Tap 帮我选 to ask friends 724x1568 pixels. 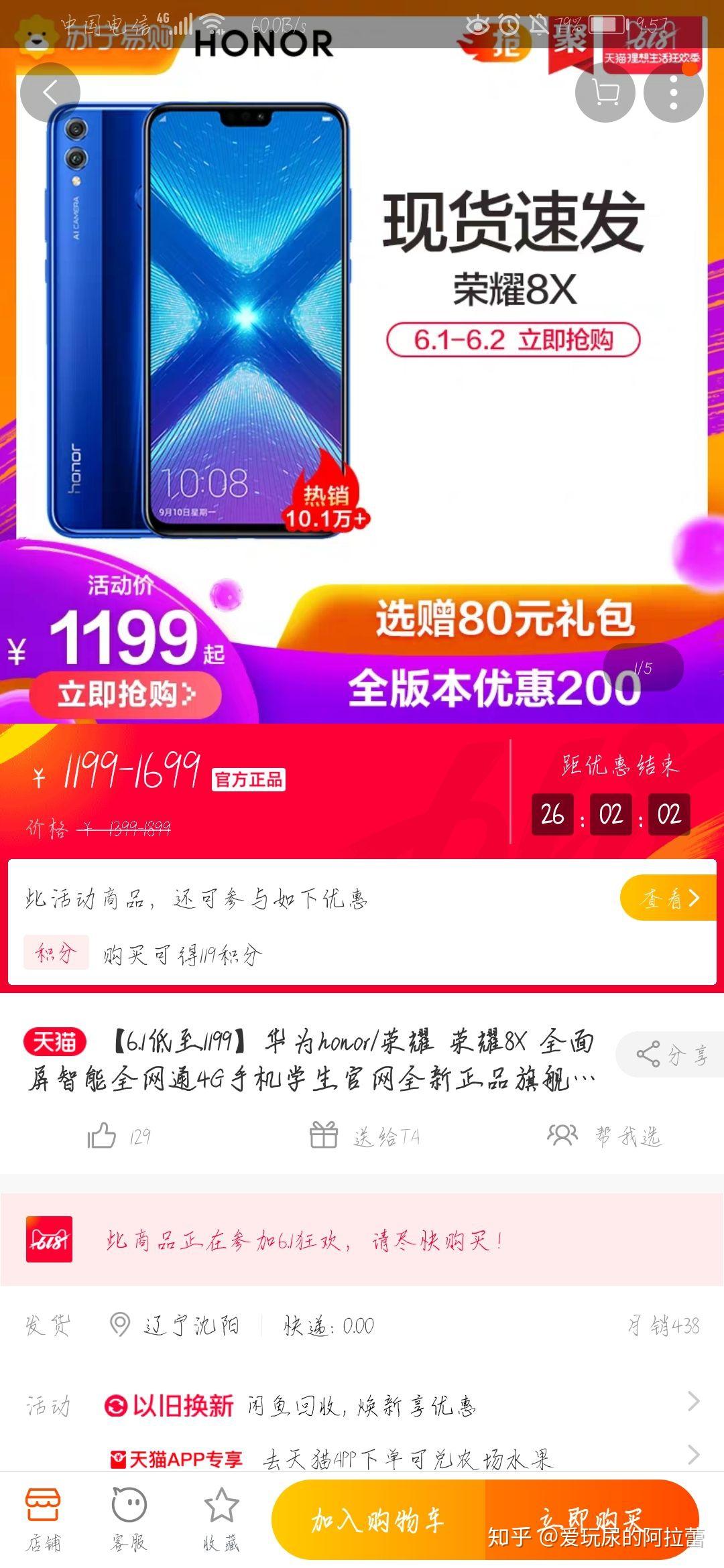[x=605, y=1136]
